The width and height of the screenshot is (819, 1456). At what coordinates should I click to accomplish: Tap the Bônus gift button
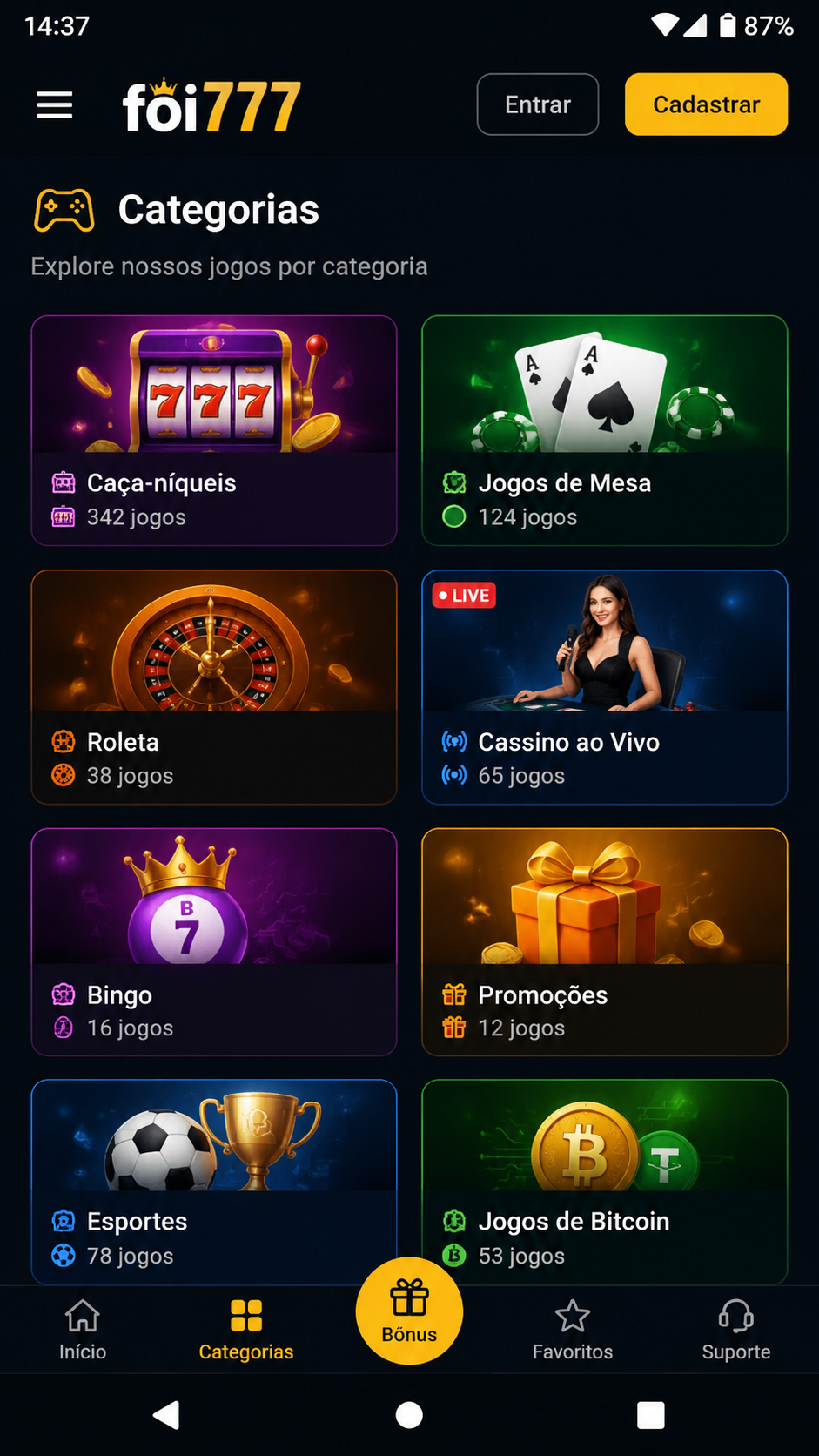409,1311
